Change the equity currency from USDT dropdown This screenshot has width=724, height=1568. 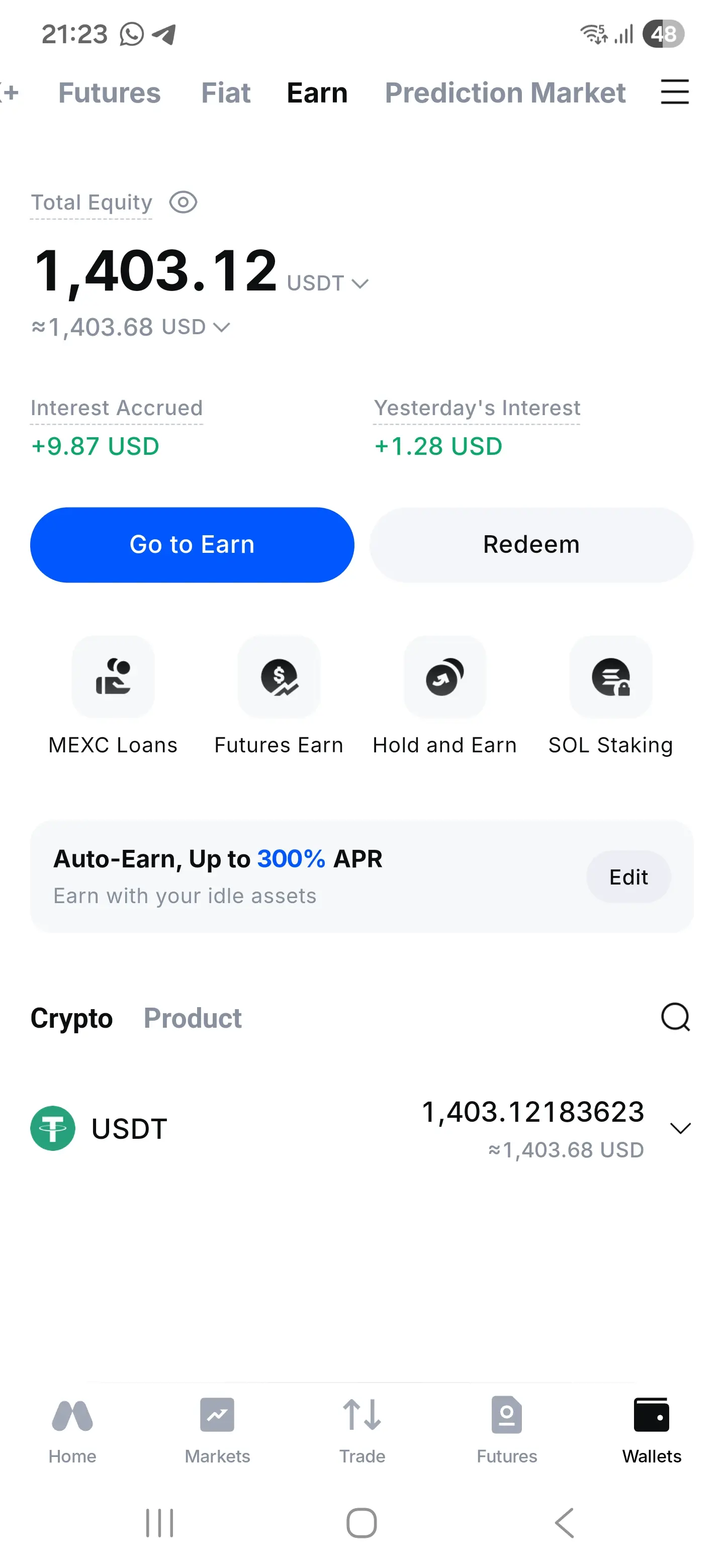pos(328,283)
